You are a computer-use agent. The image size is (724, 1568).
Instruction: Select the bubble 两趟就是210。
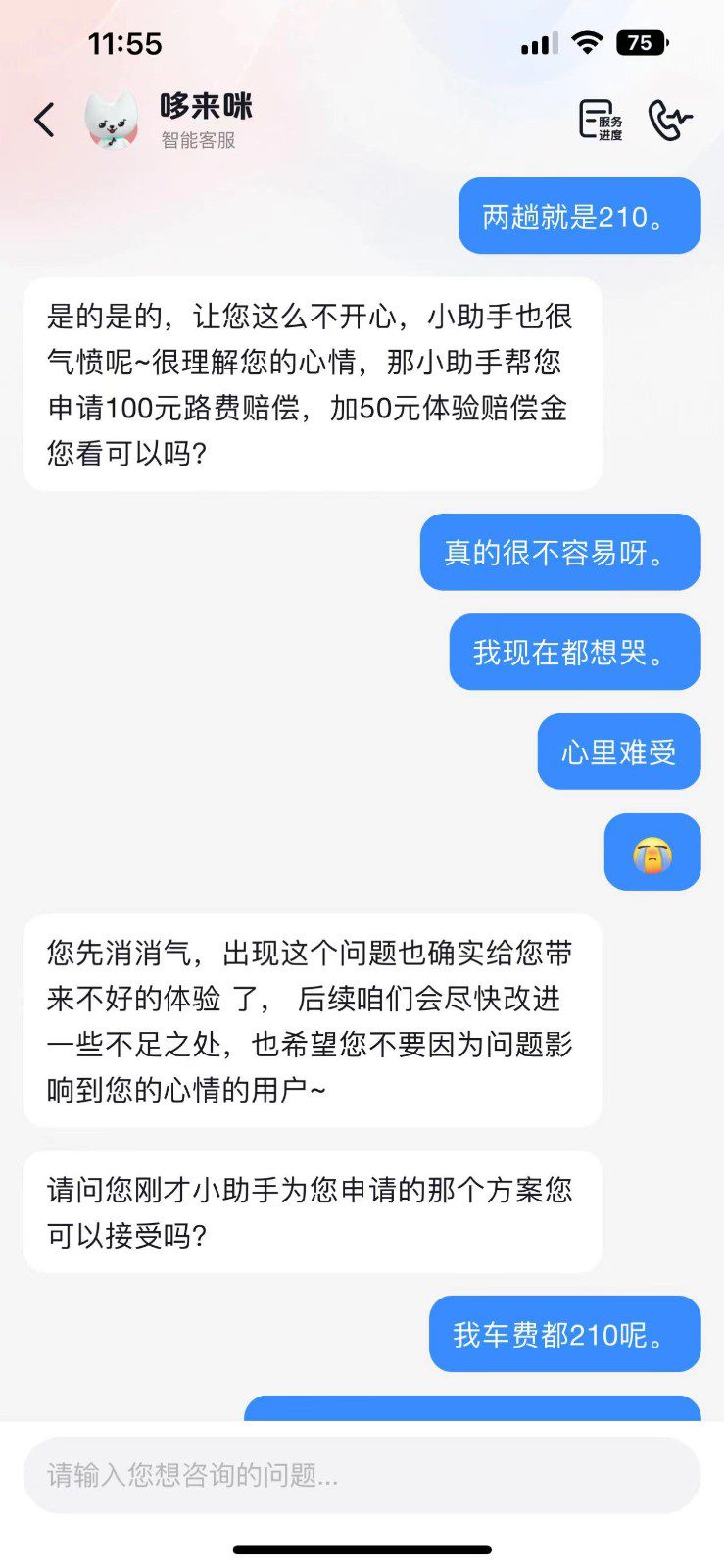tap(577, 216)
